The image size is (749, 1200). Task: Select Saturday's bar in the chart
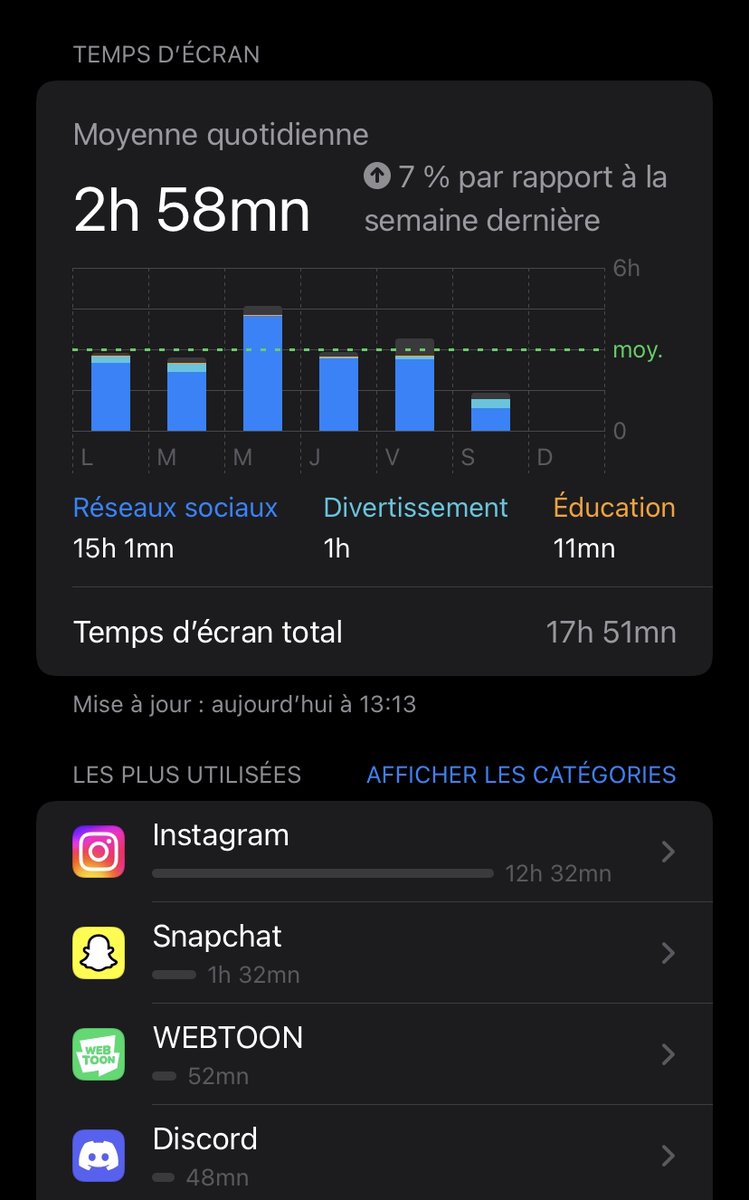coord(490,412)
